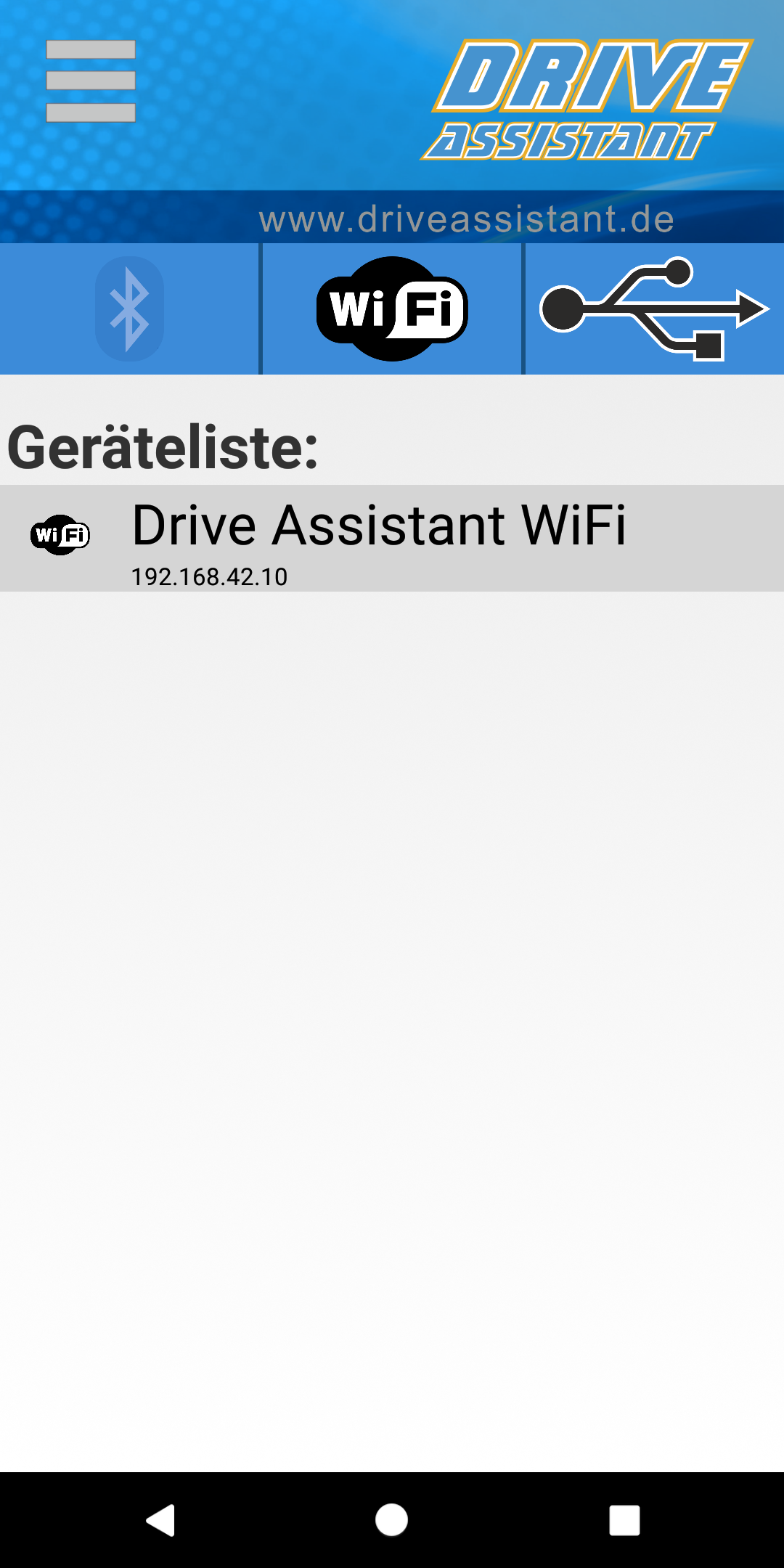The image size is (784, 1568).
Task: Select the WiFi connection tab
Action: [x=392, y=309]
